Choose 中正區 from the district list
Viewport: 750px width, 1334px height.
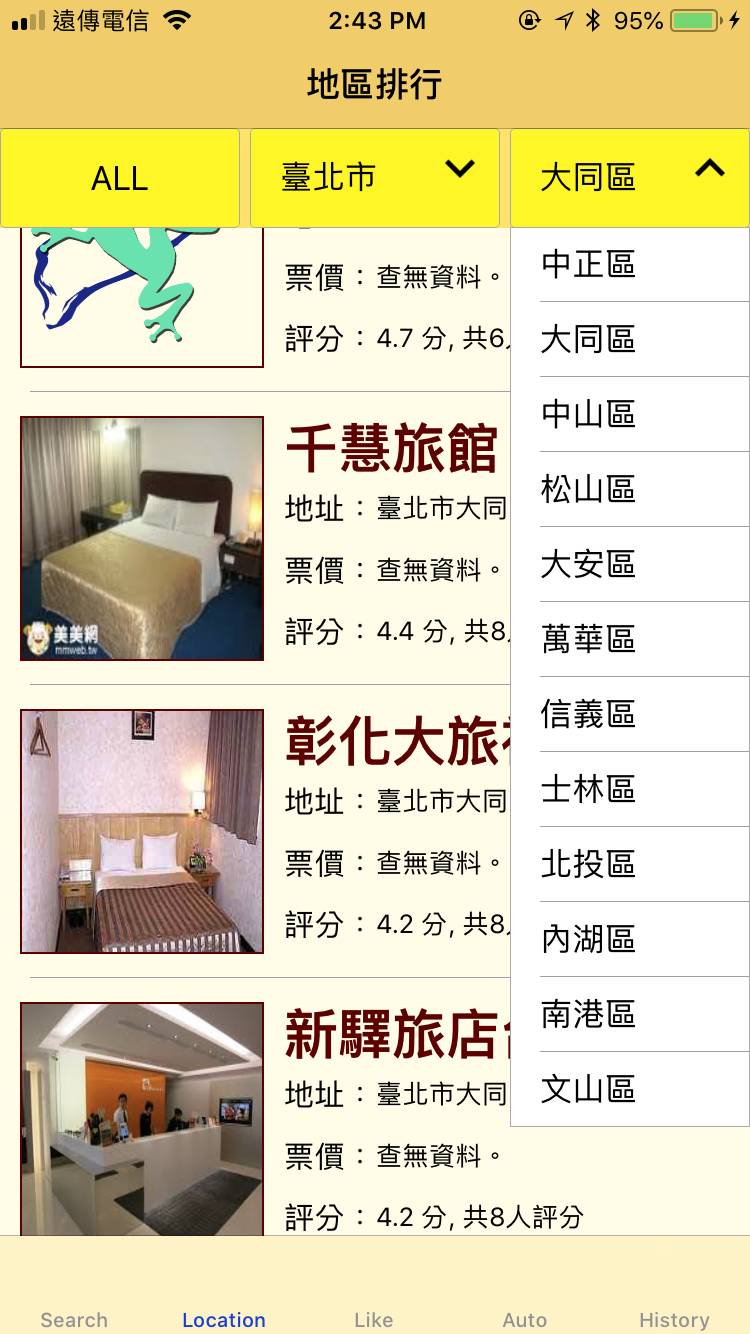[x=630, y=265]
